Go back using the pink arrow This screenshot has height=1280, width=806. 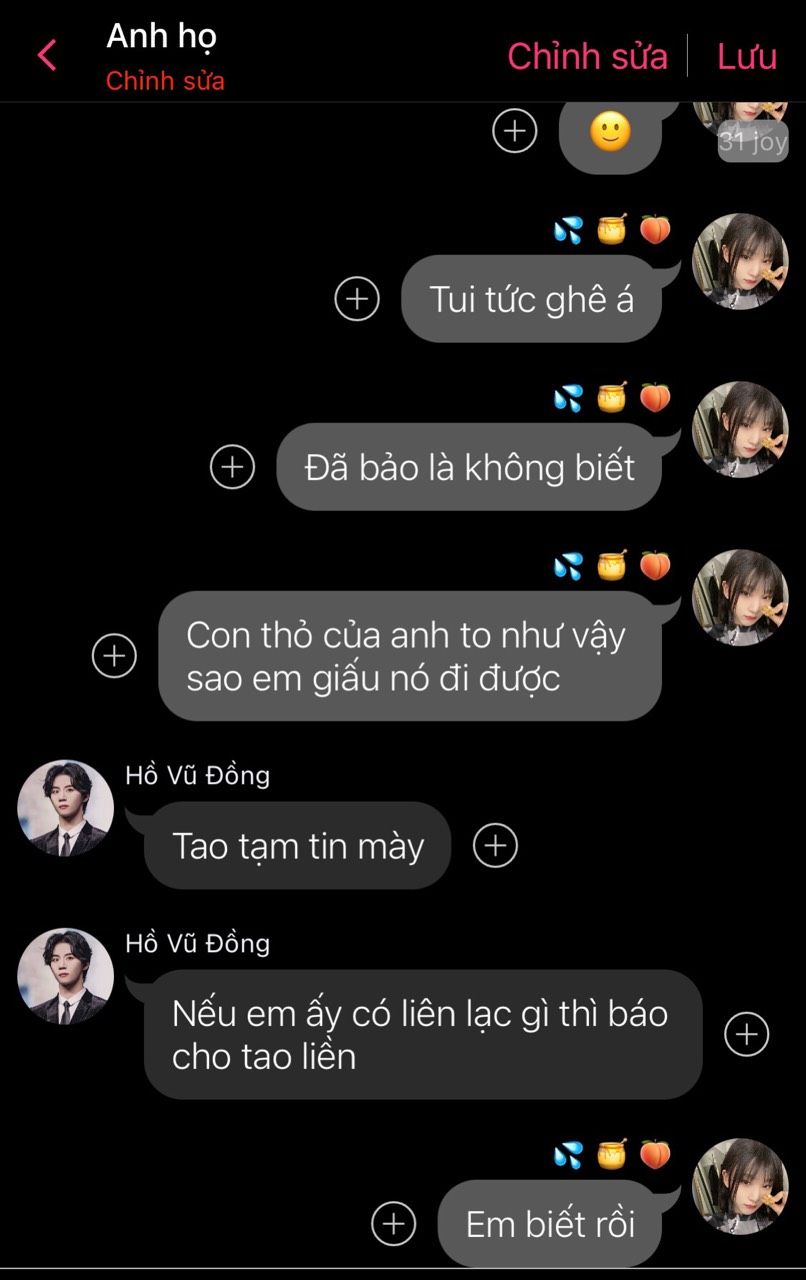pos(47,55)
